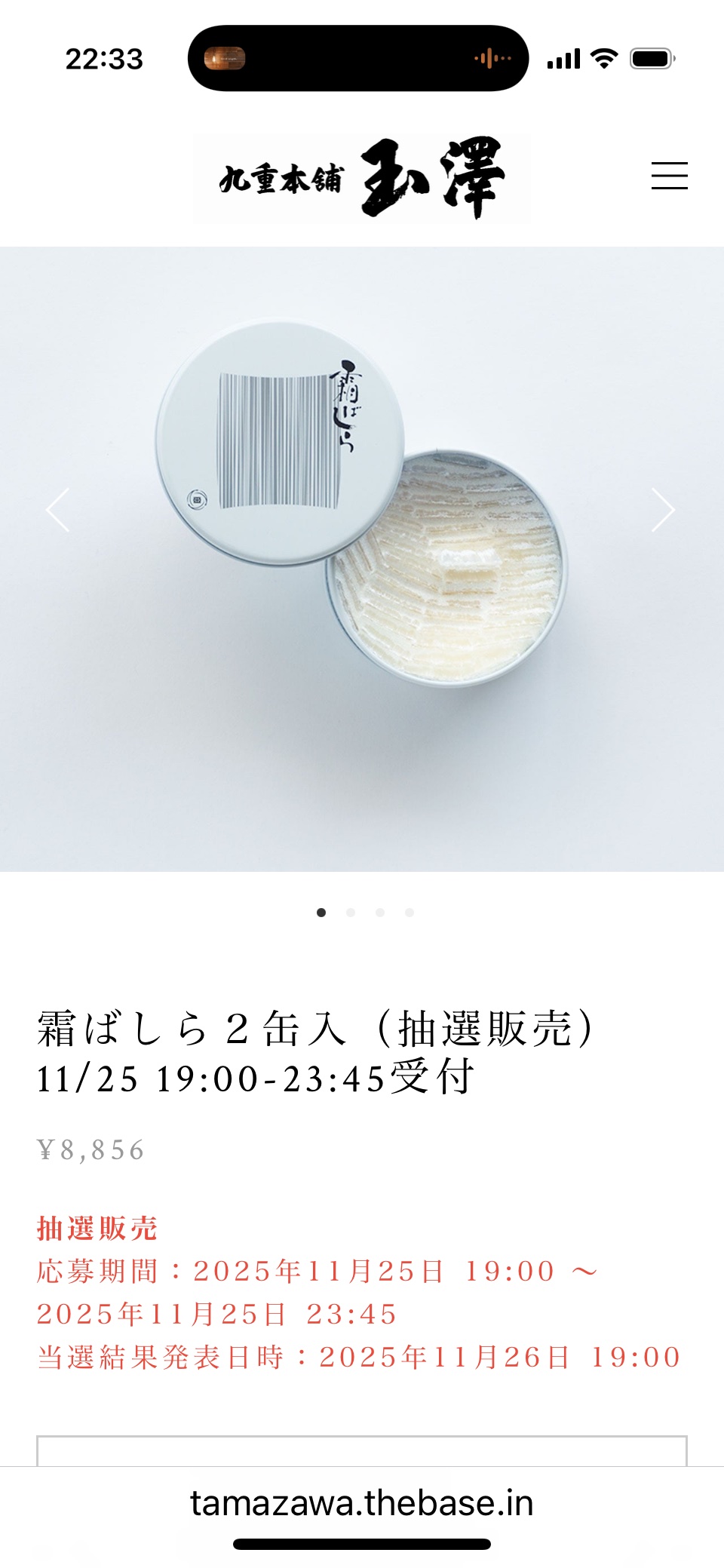Open the hamburger menu
Image resolution: width=724 pixels, height=1568 pixels.
coord(669,176)
